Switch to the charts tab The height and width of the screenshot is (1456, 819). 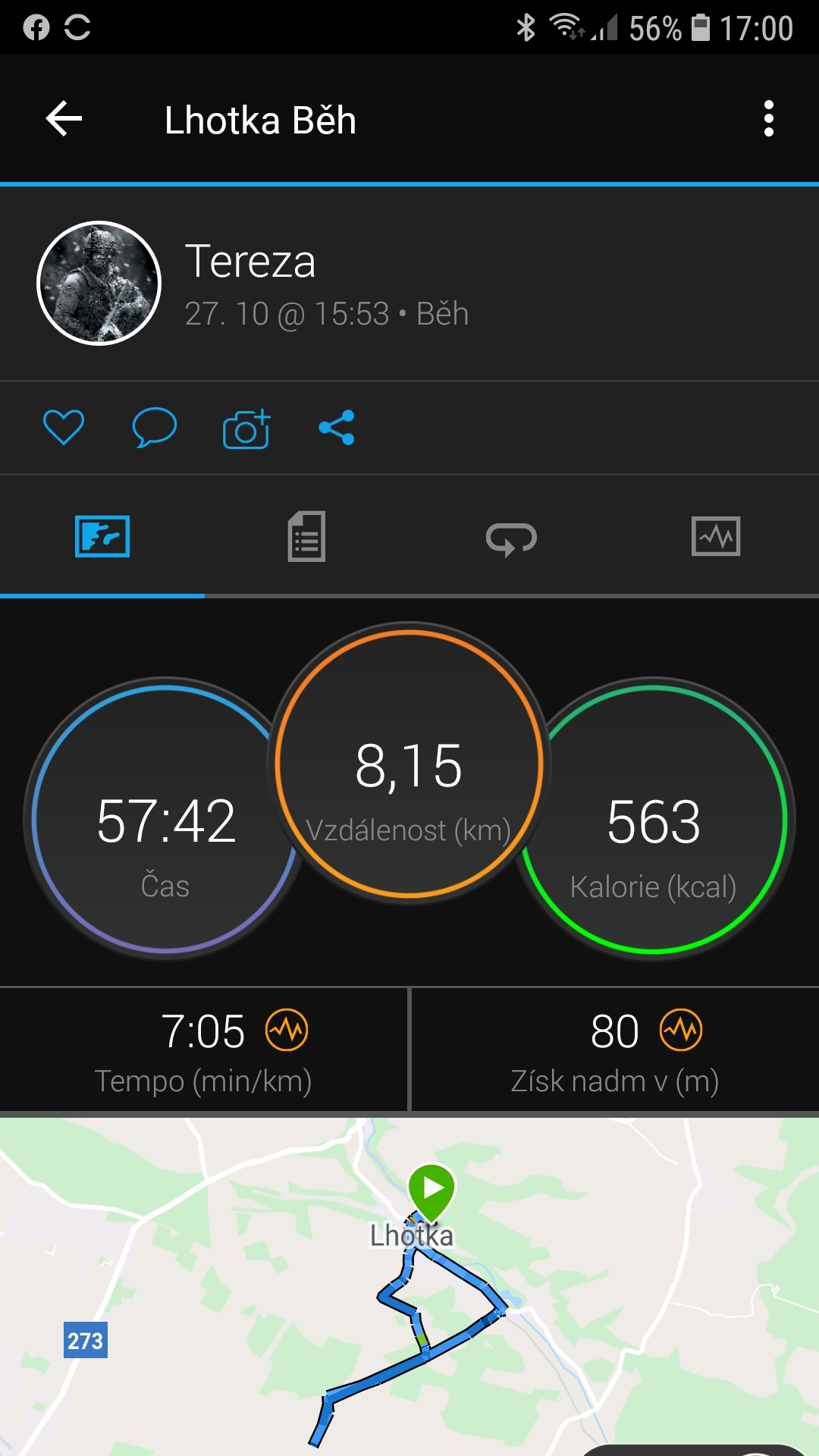716,536
